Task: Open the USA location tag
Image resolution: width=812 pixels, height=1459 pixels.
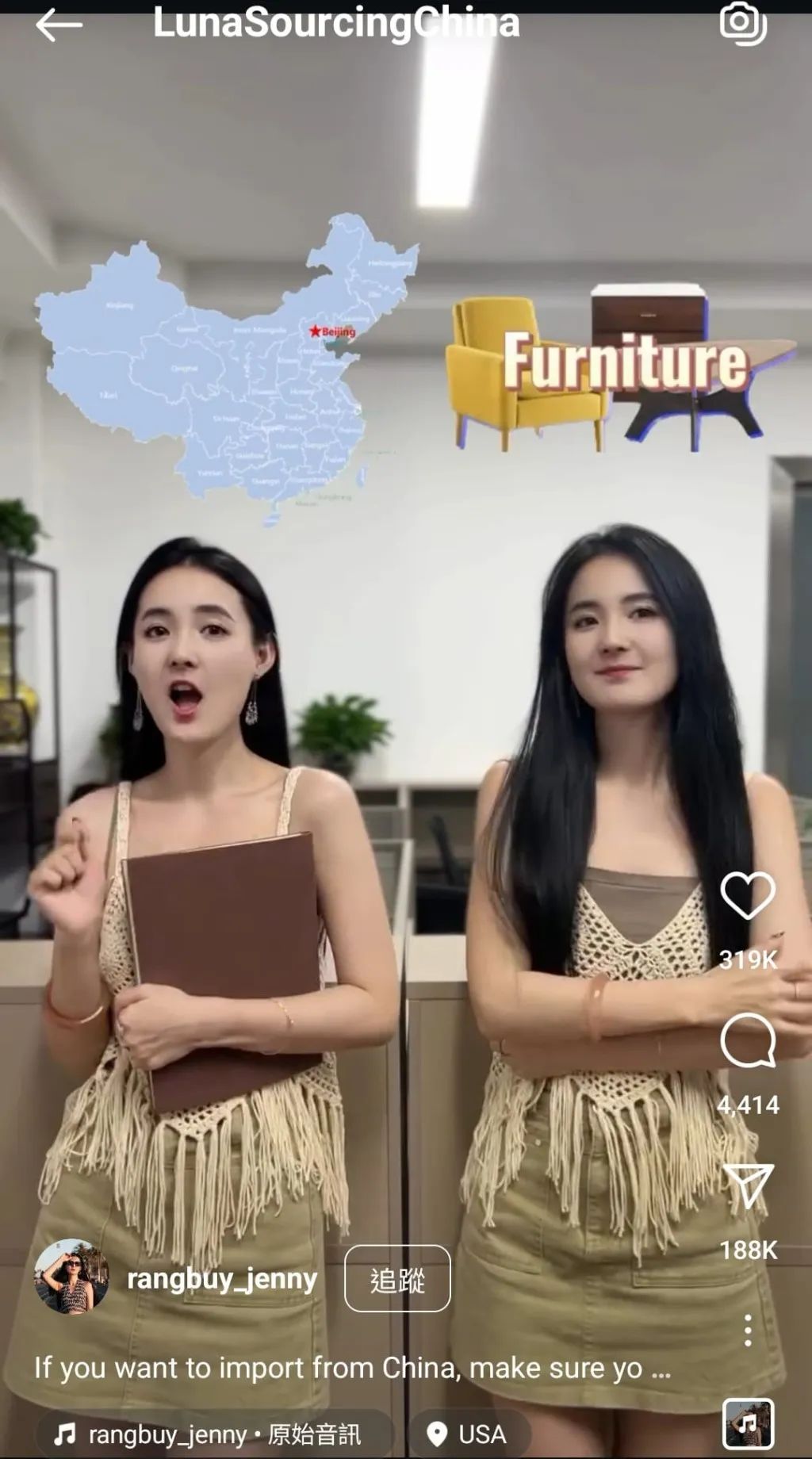Action: click(468, 1434)
